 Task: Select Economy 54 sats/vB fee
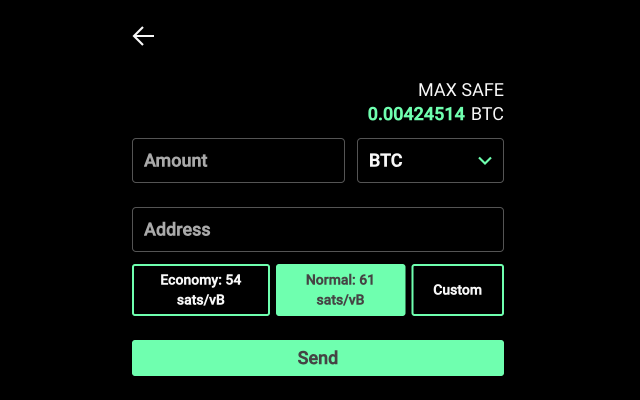tap(201, 290)
